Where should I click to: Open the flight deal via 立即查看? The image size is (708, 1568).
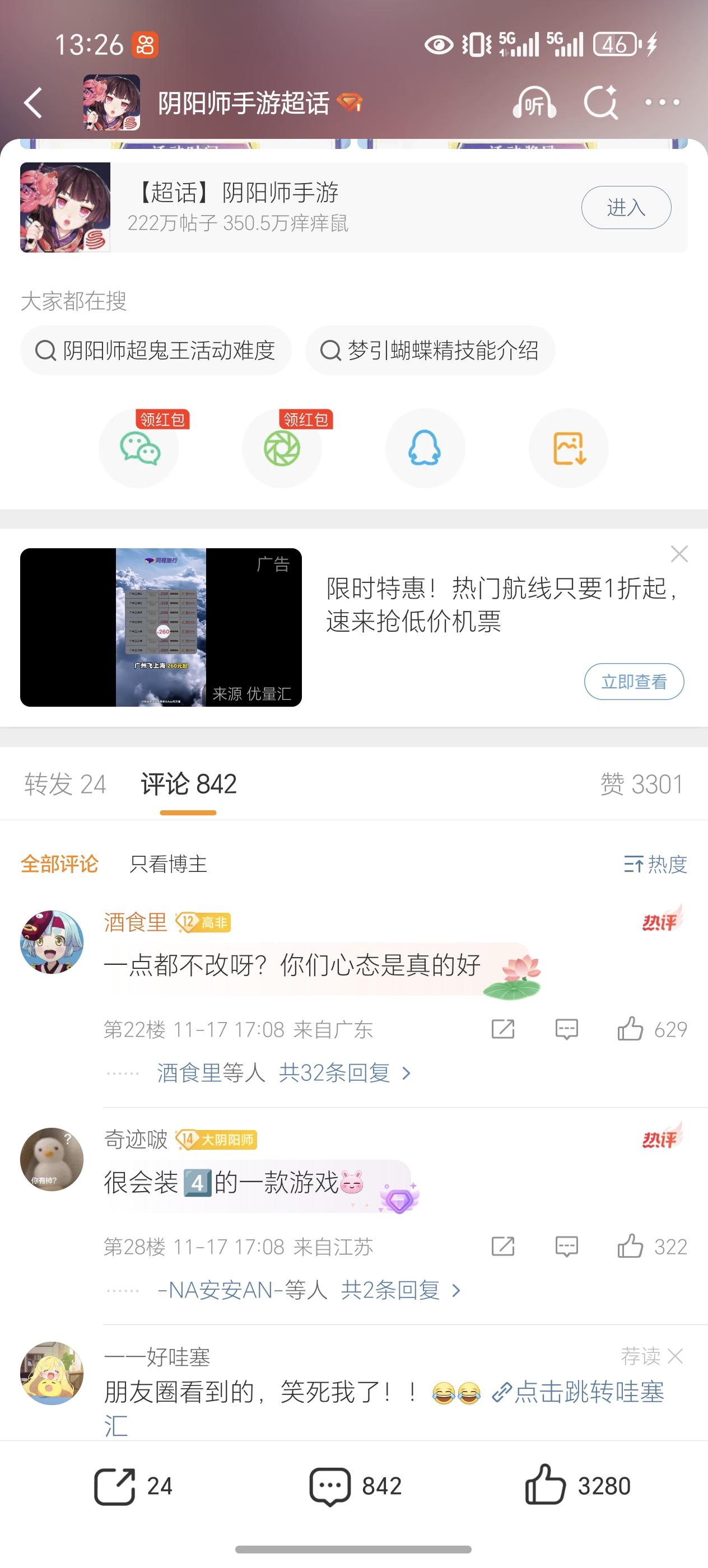(634, 682)
